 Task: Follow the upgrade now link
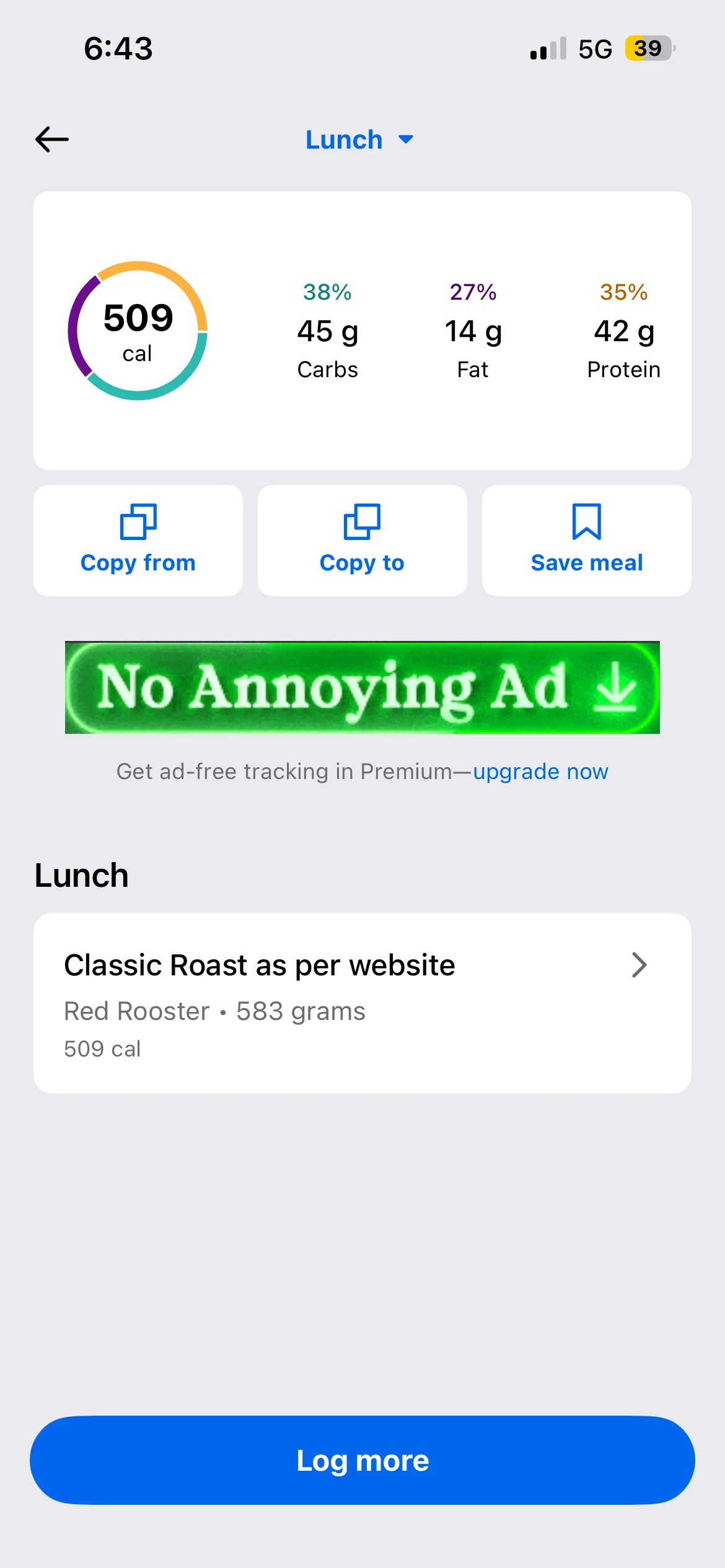[x=540, y=772]
